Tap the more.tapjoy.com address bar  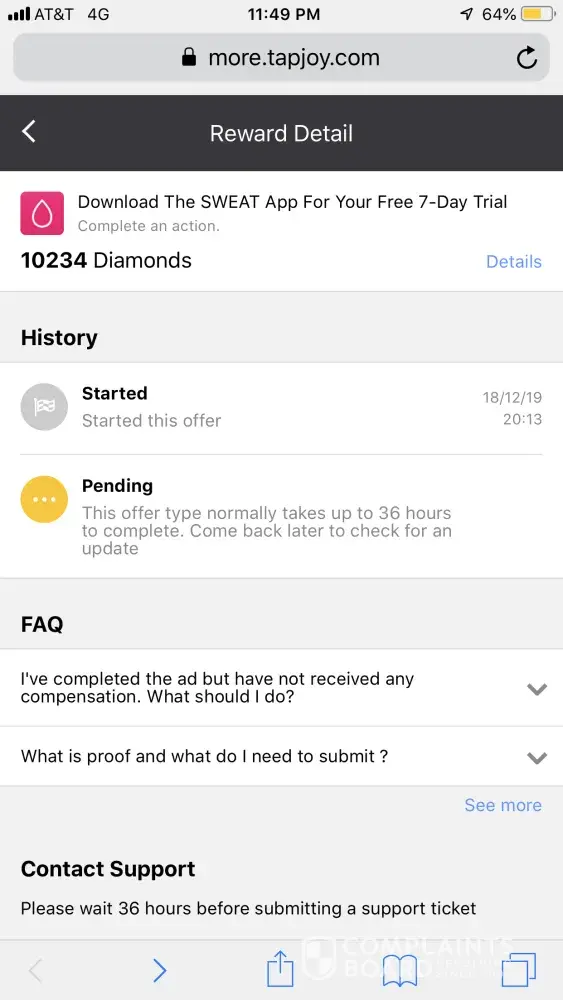(281, 58)
